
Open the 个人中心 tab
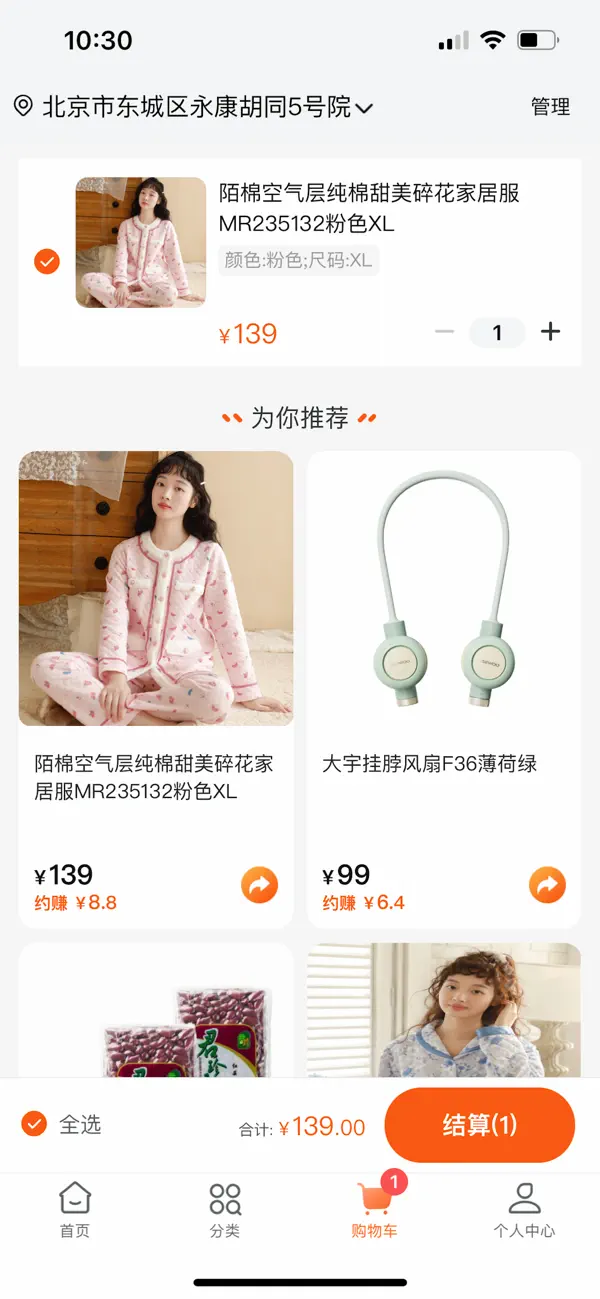tap(524, 1210)
